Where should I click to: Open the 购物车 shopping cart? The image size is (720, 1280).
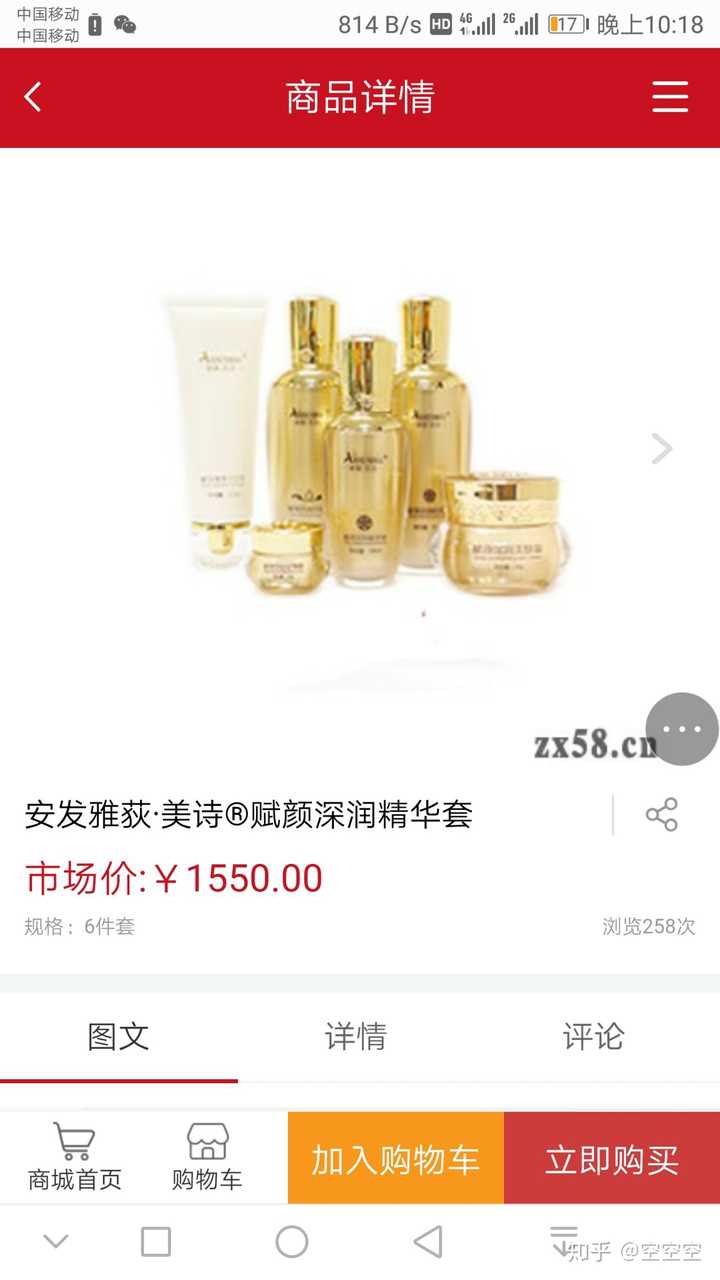207,1158
